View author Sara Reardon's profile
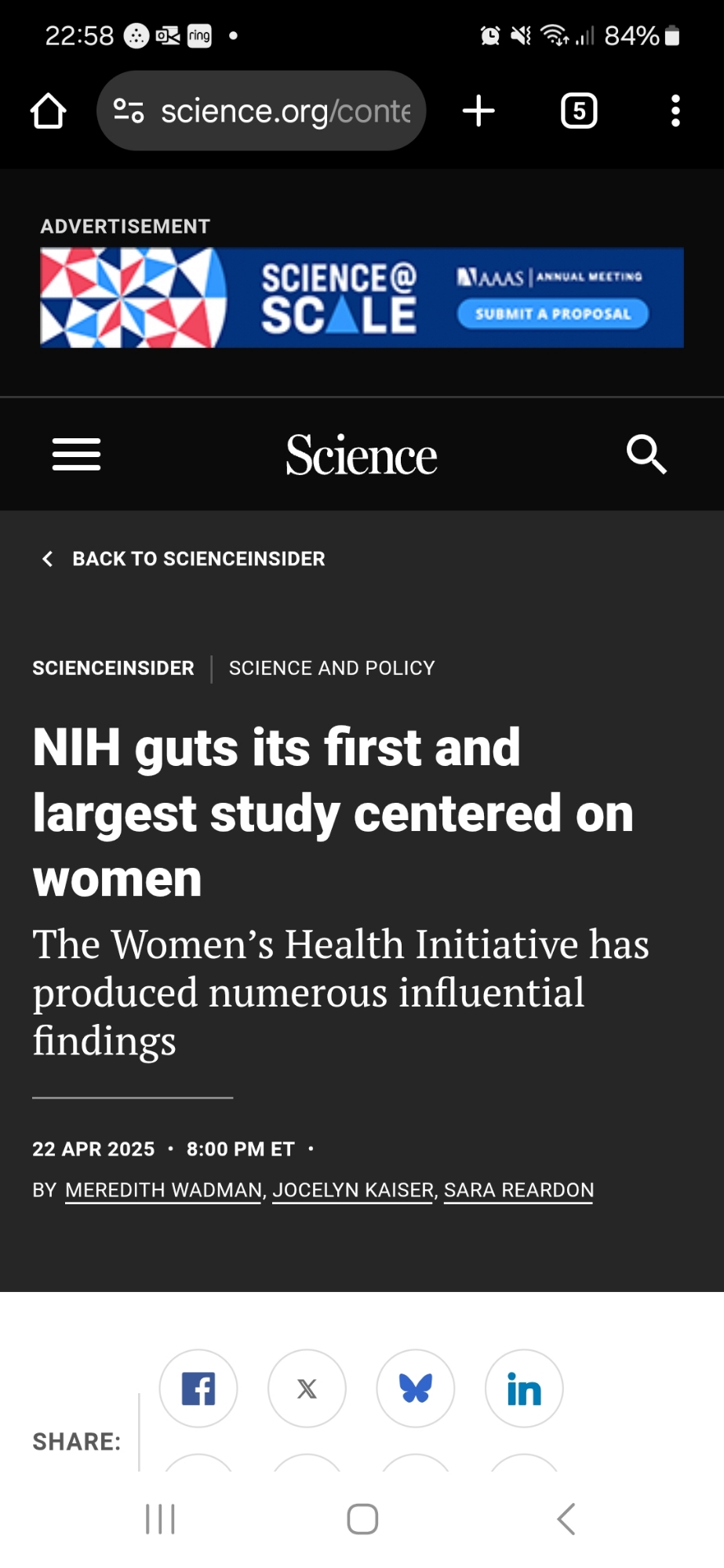The image size is (724, 1568). [518, 1190]
